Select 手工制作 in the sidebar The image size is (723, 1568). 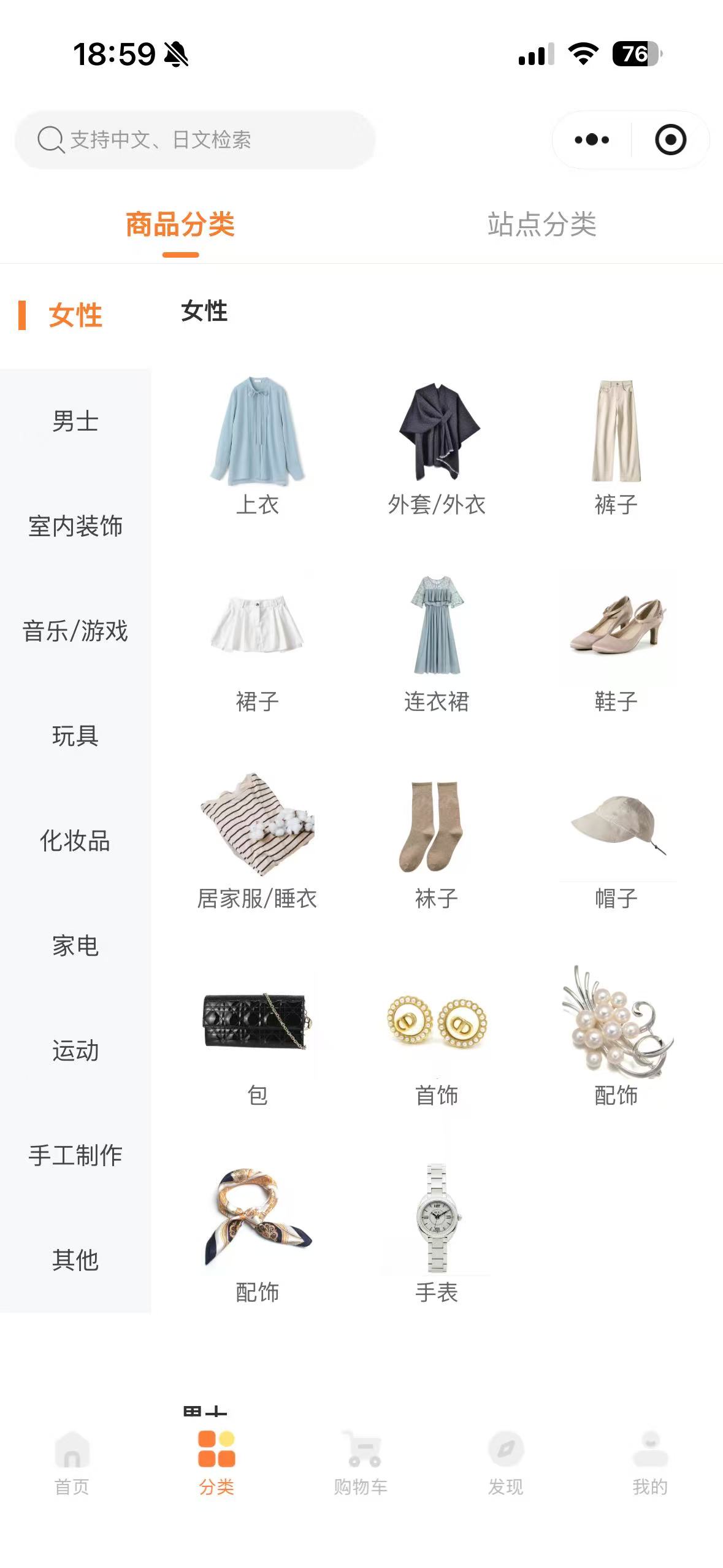[75, 1156]
